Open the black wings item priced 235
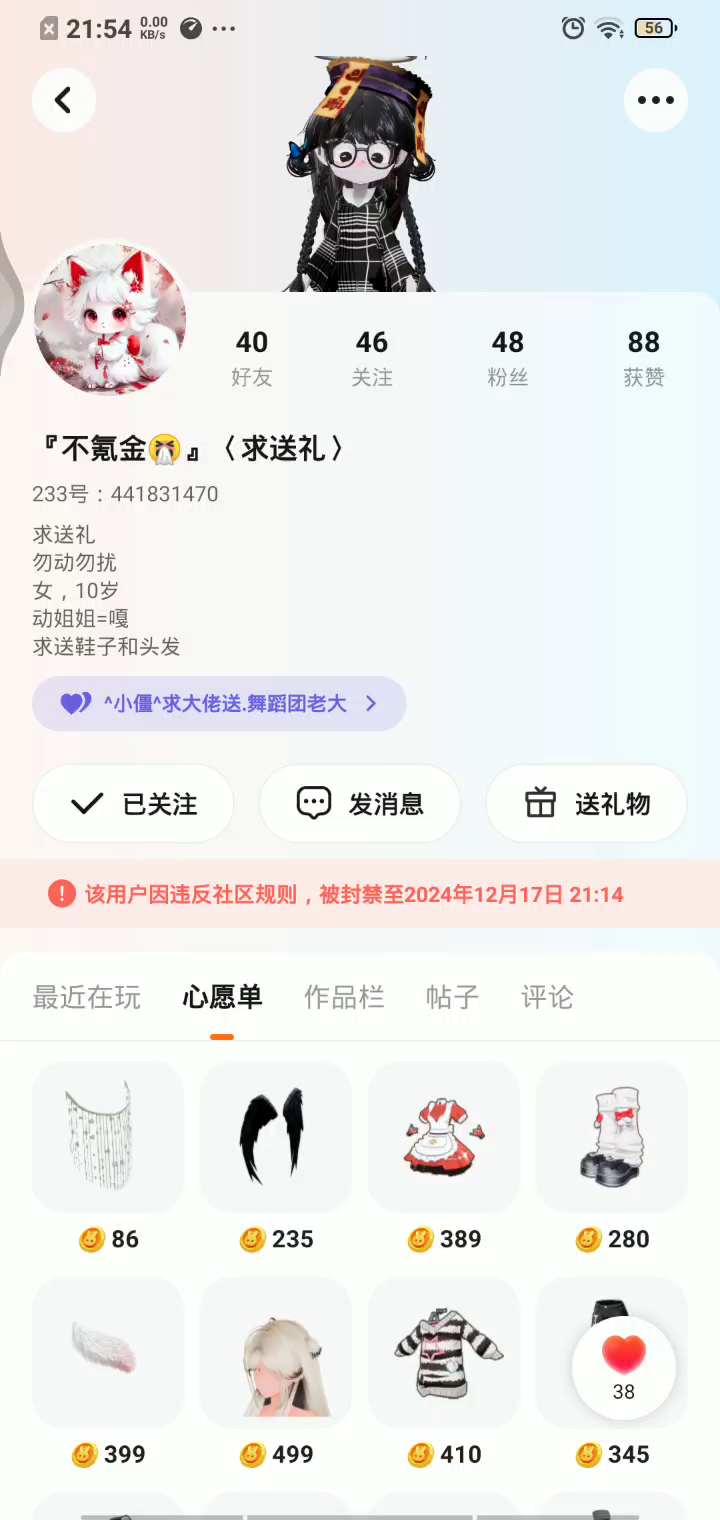The image size is (720, 1520). click(x=276, y=1137)
